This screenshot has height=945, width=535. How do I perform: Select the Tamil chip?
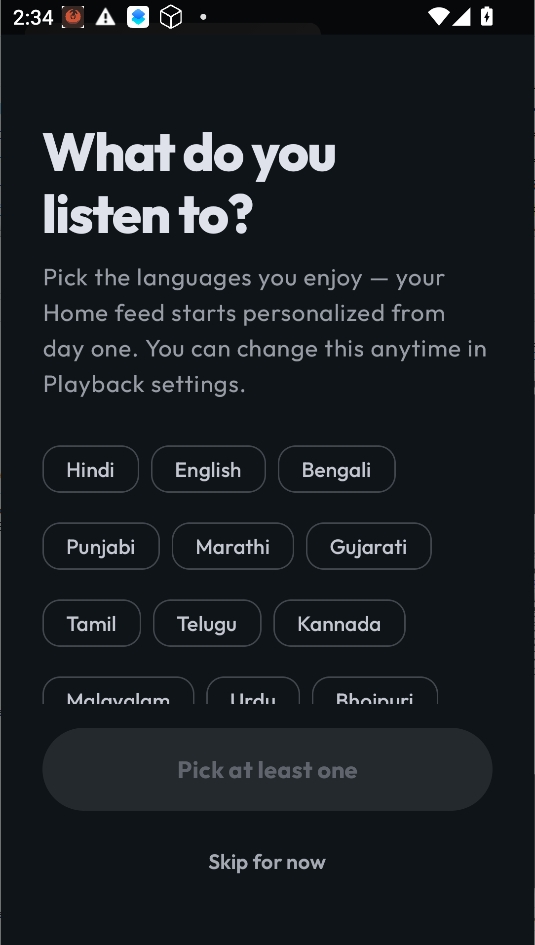click(x=91, y=623)
